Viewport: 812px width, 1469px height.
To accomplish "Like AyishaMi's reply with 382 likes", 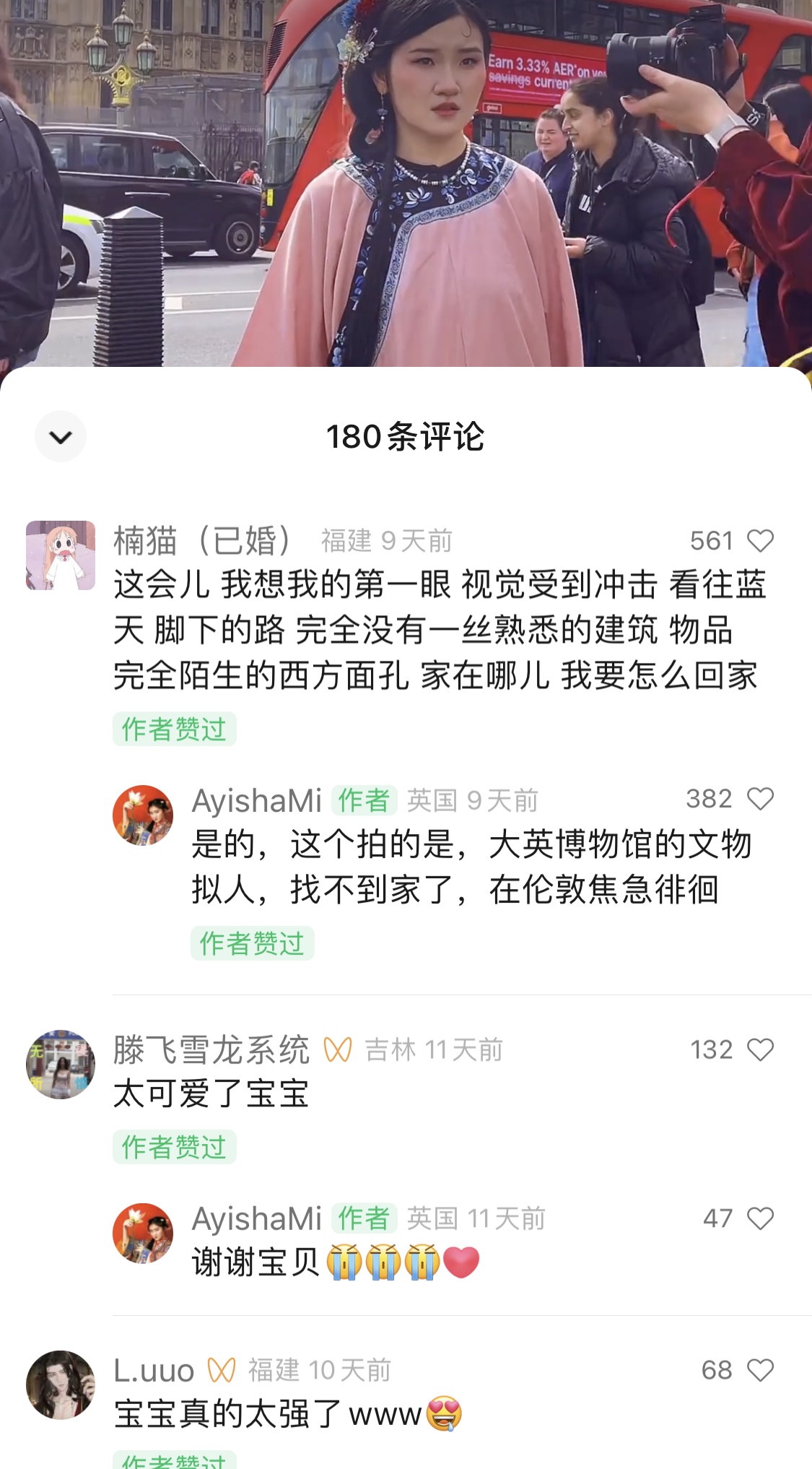I will click(760, 799).
